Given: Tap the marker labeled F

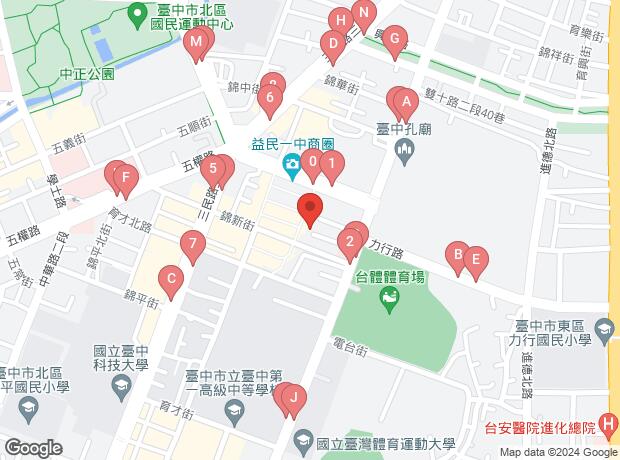Looking at the screenshot, I should 125,181.
